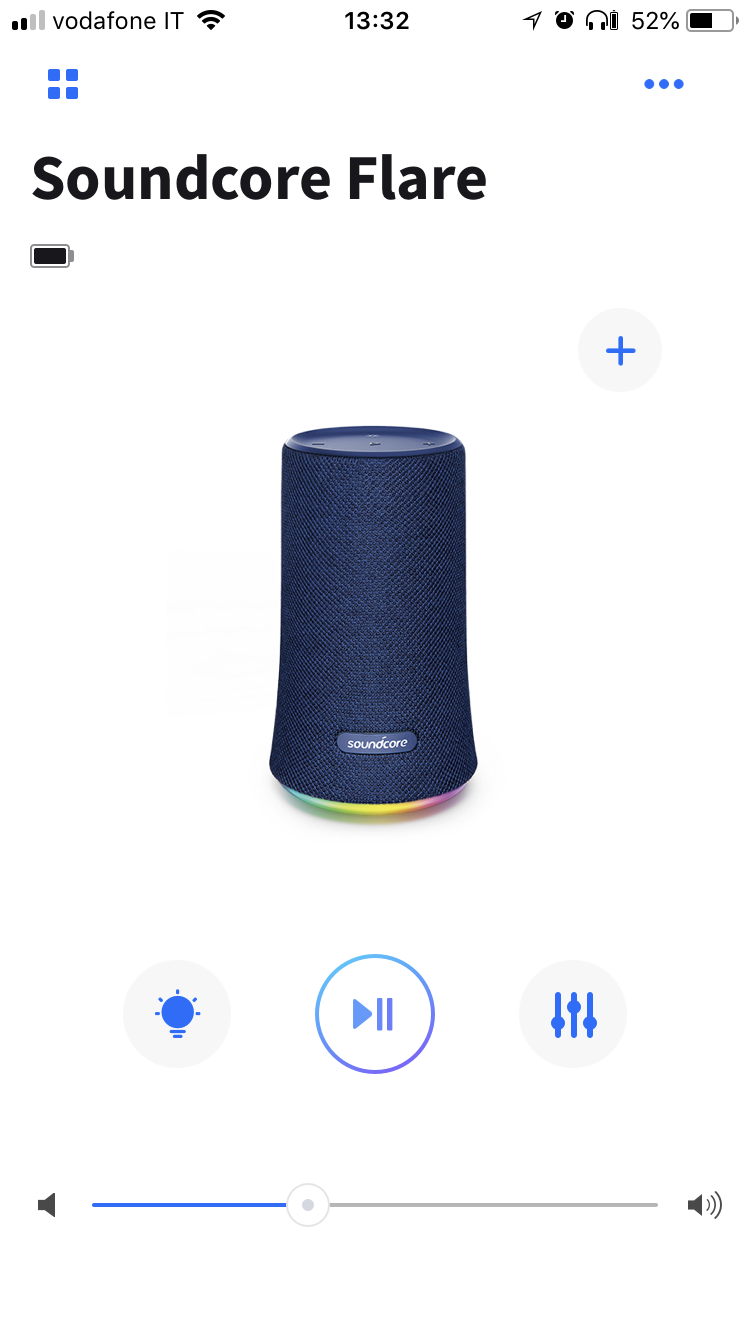Tap the low-volume speaker icon

click(x=47, y=1205)
